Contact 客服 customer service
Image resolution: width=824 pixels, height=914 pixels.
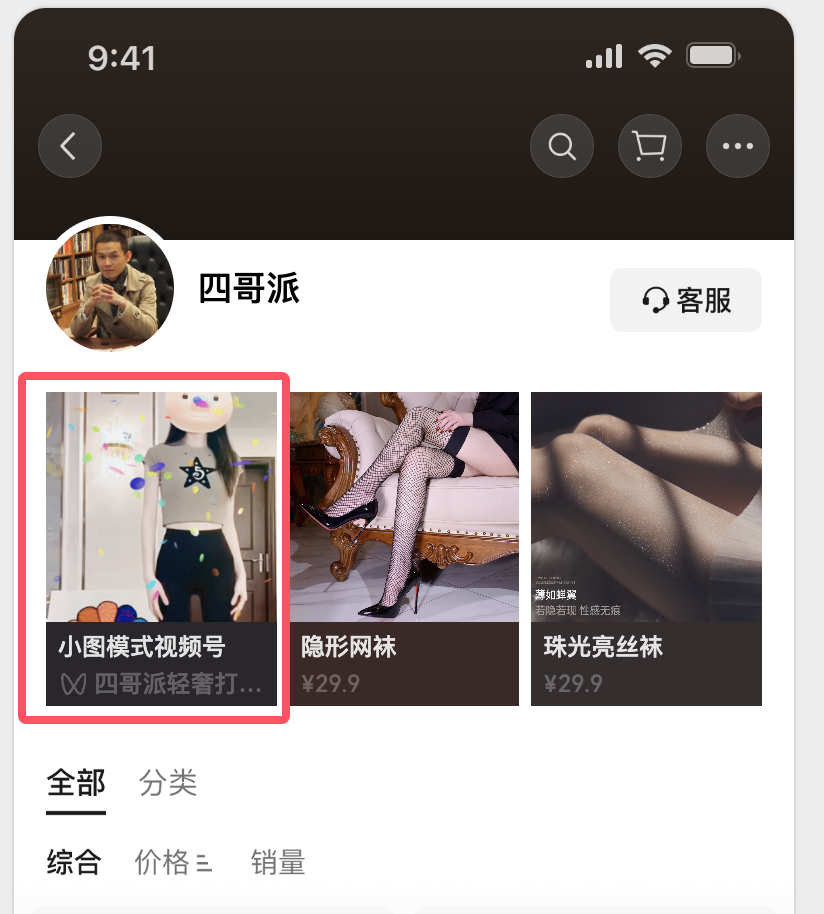(x=686, y=300)
